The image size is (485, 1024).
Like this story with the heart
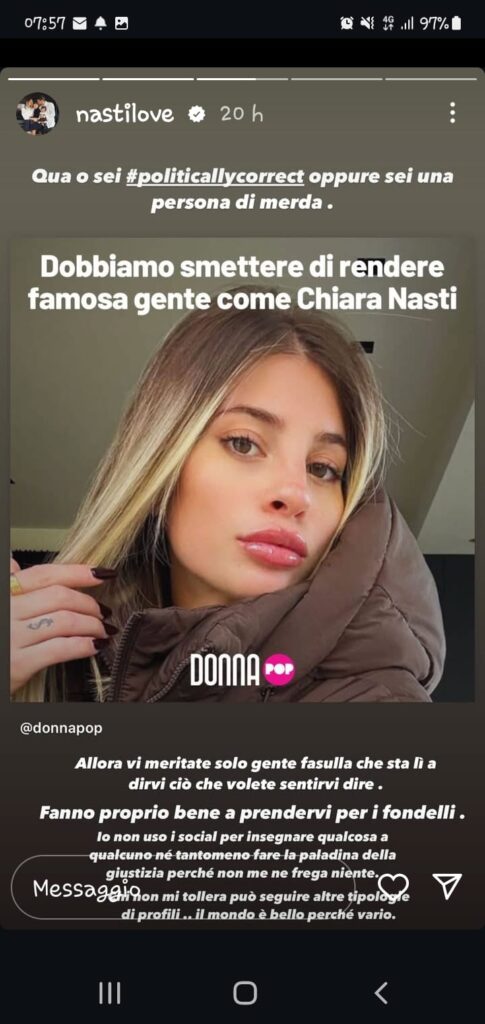pos(394,886)
